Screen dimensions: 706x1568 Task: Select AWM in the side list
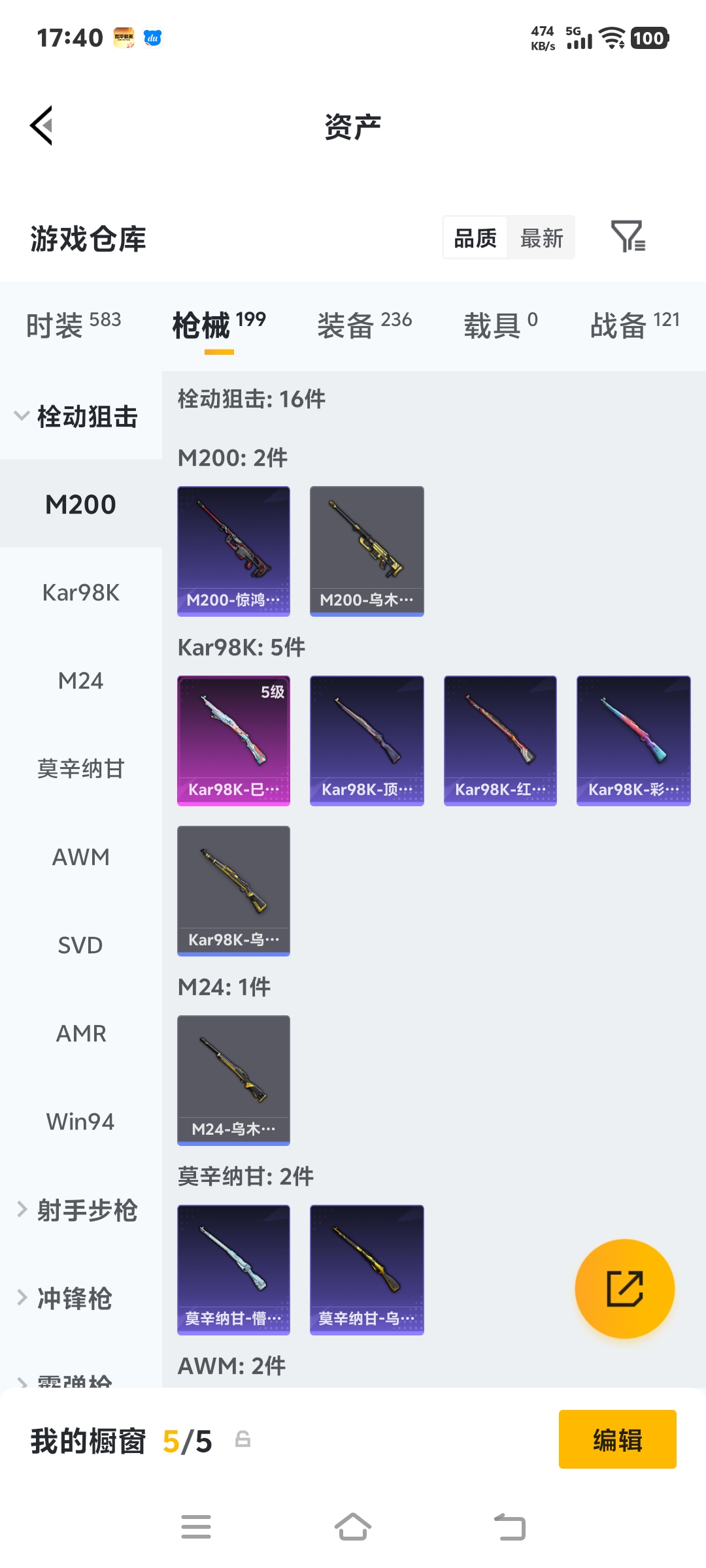[x=80, y=857]
